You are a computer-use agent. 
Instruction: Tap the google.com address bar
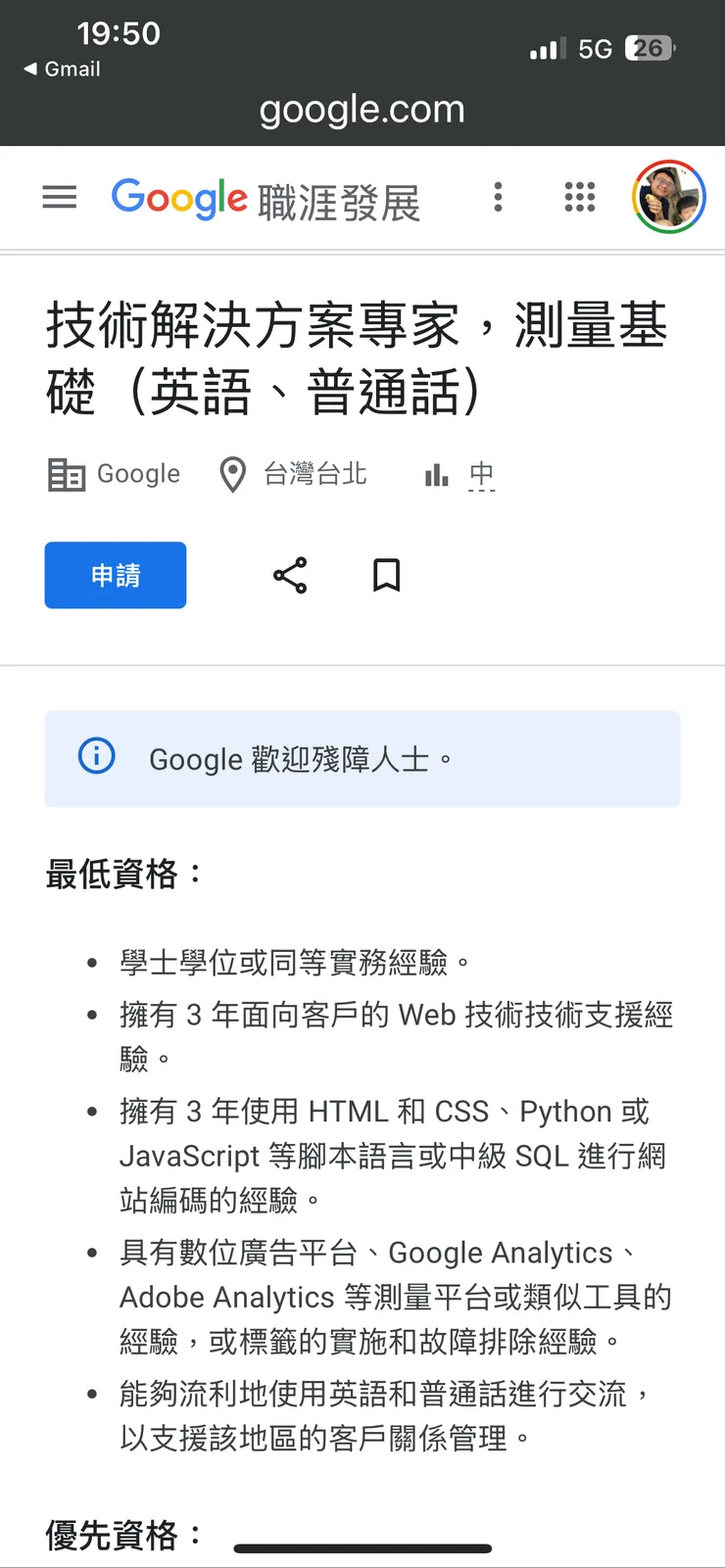(362, 109)
